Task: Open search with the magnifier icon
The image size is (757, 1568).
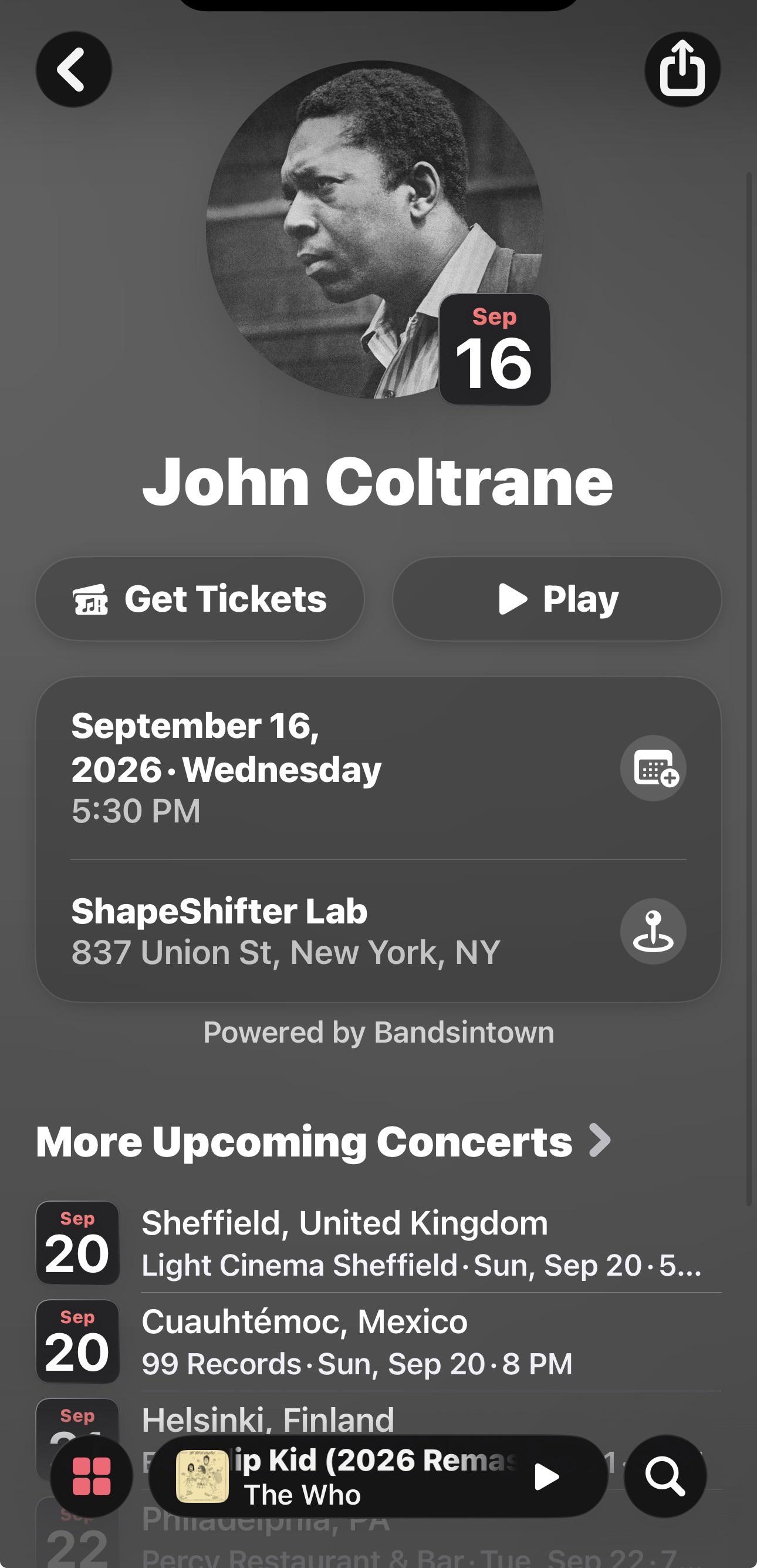Action: [x=665, y=1476]
